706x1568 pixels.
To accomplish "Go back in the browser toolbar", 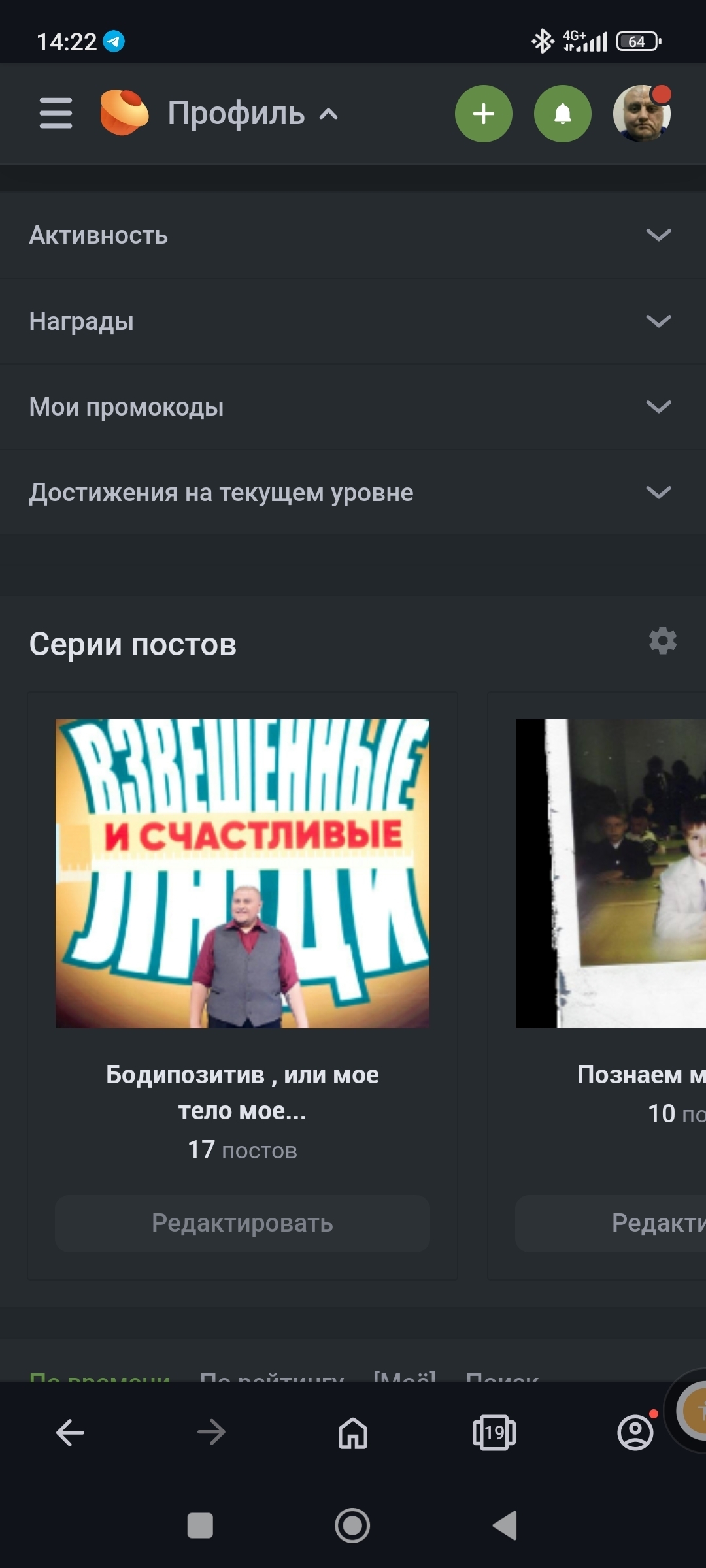I will [70, 1433].
